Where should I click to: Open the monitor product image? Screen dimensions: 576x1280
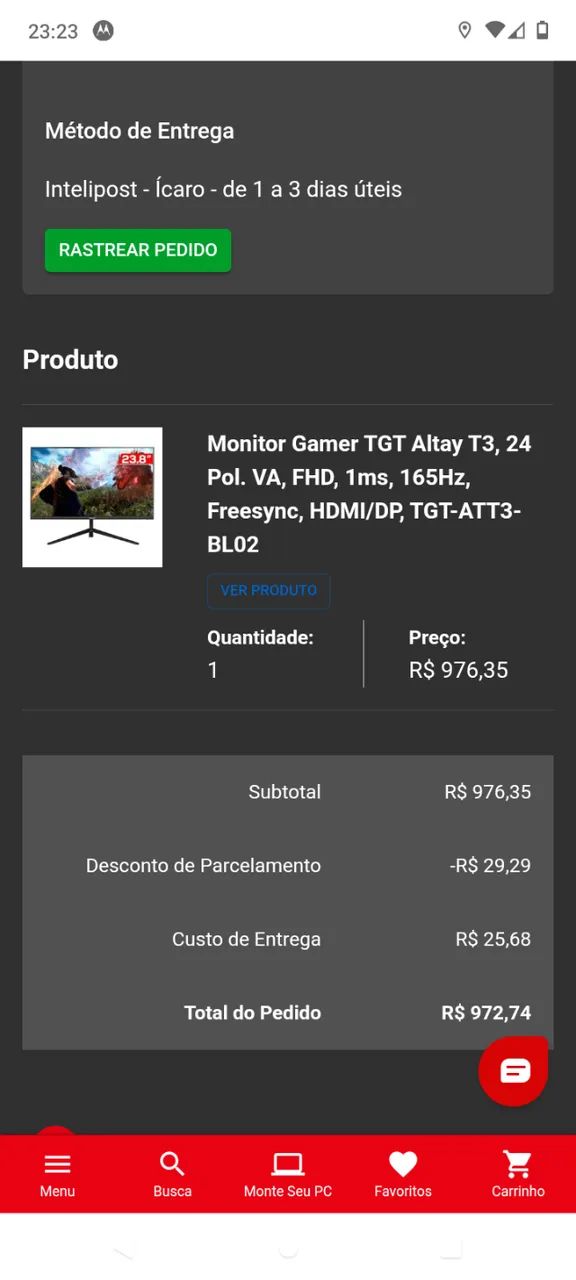coord(92,497)
